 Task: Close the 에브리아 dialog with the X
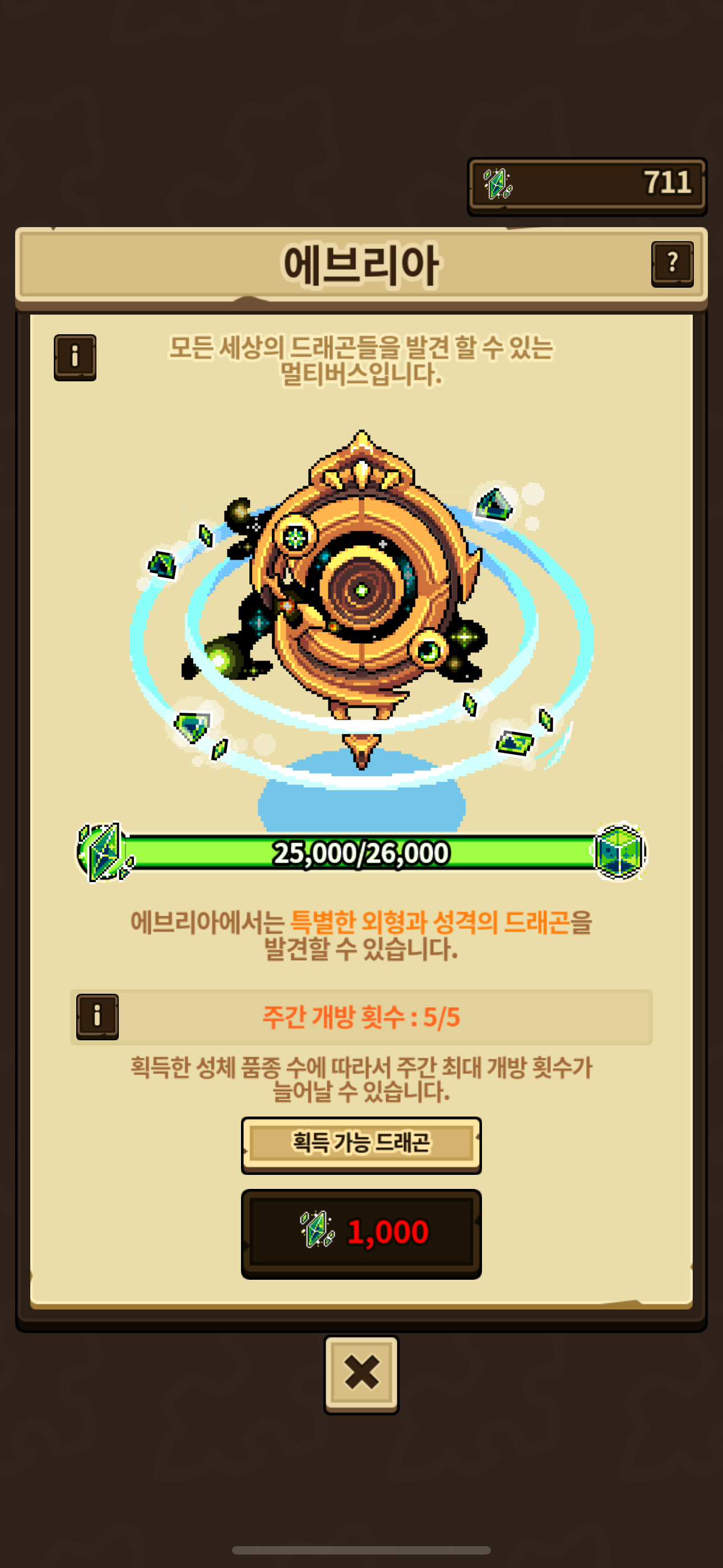[361, 1374]
